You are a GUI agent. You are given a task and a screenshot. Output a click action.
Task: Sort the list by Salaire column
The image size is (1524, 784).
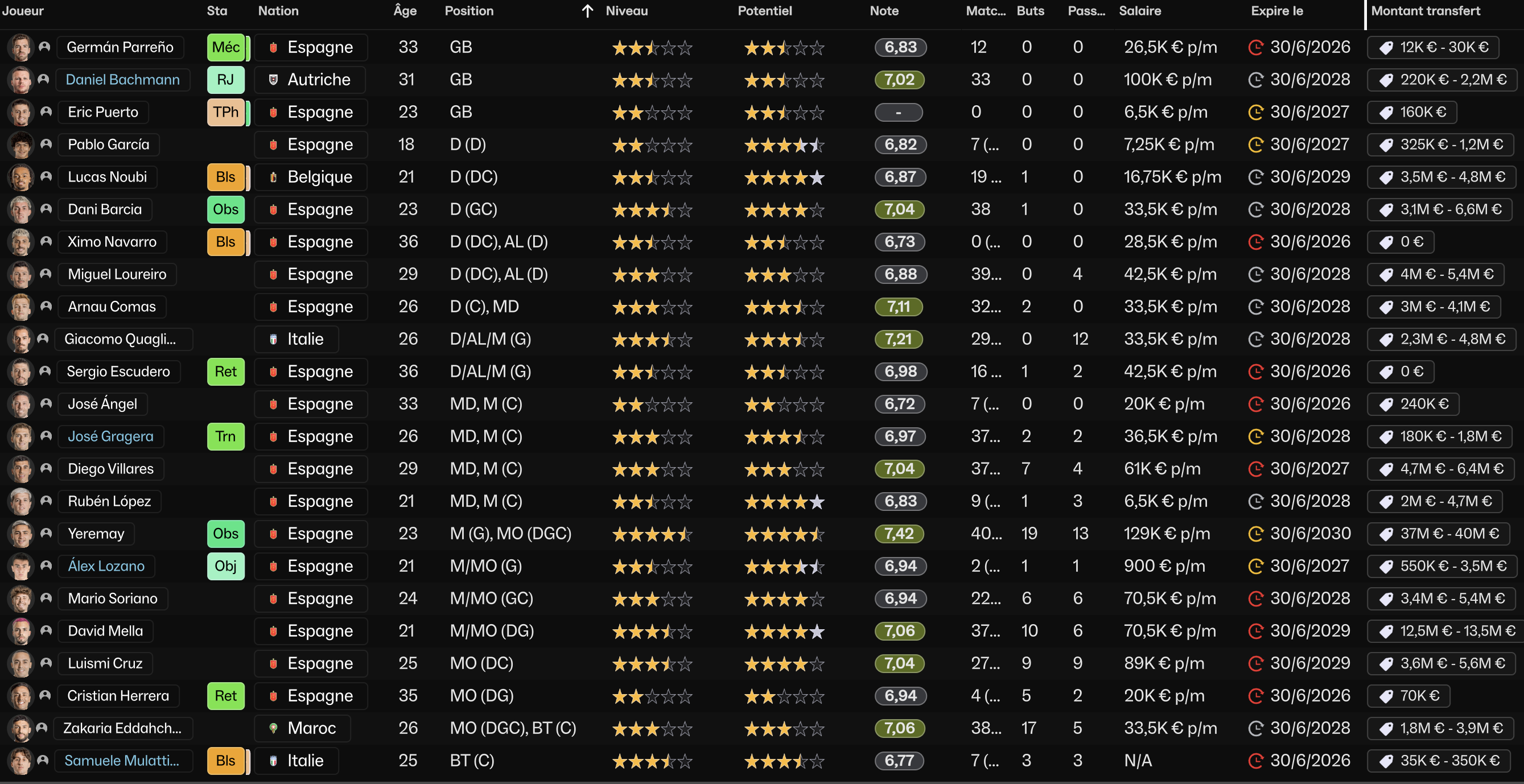(x=1139, y=11)
